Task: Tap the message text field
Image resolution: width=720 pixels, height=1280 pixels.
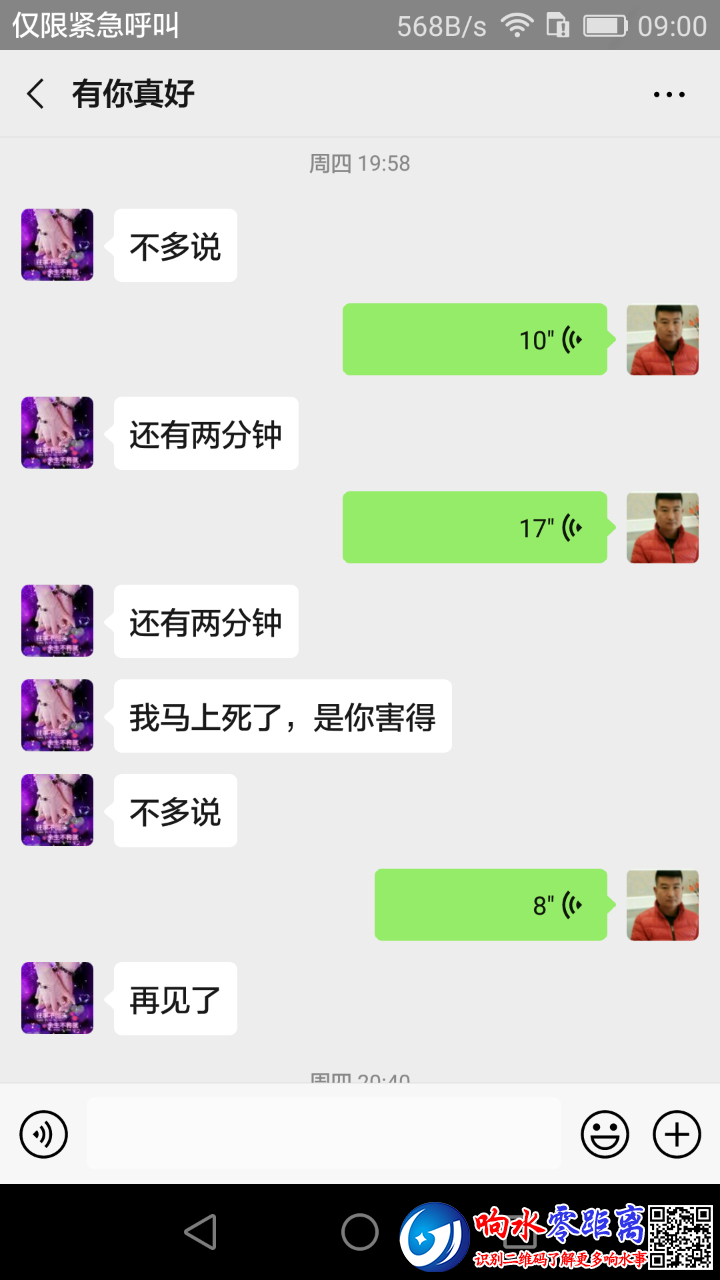Action: click(x=323, y=1134)
